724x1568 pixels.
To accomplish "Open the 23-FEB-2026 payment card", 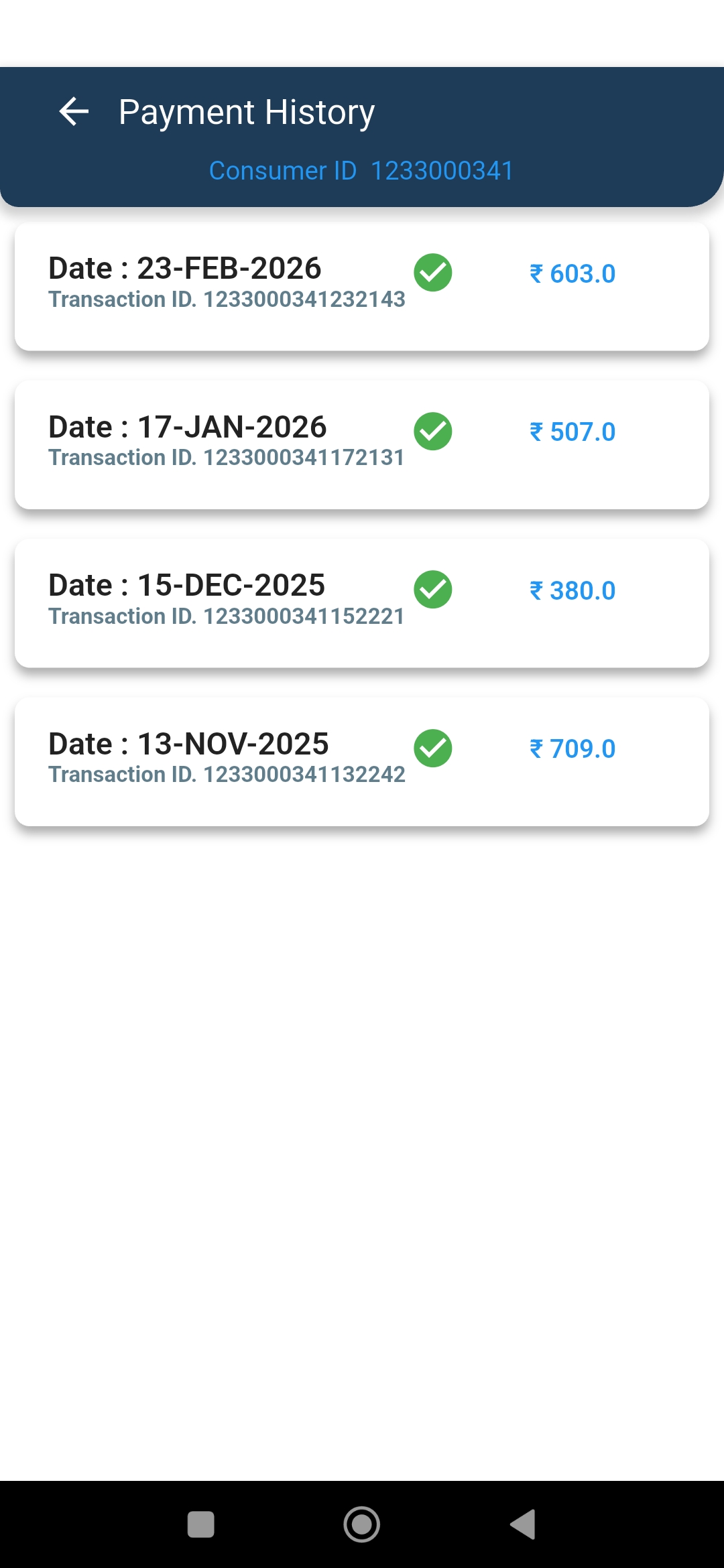I will pyautogui.click(x=362, y=286).
